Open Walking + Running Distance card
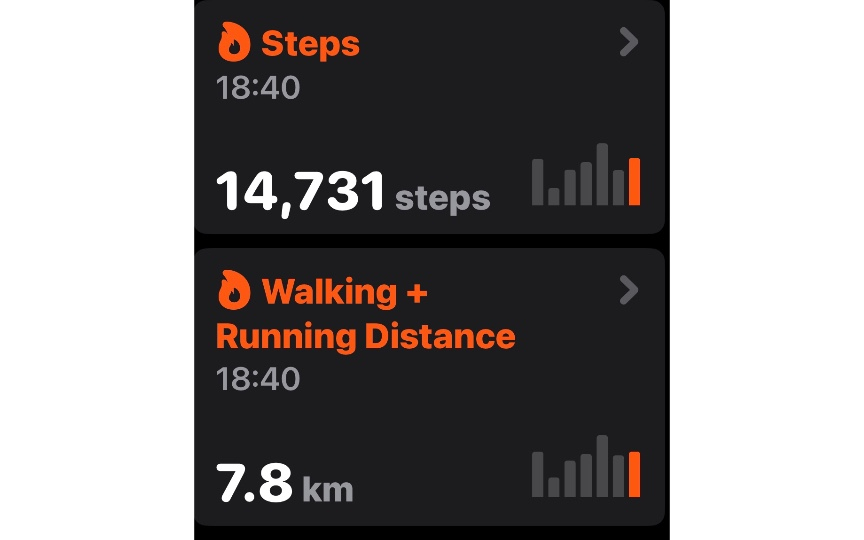 430,385
